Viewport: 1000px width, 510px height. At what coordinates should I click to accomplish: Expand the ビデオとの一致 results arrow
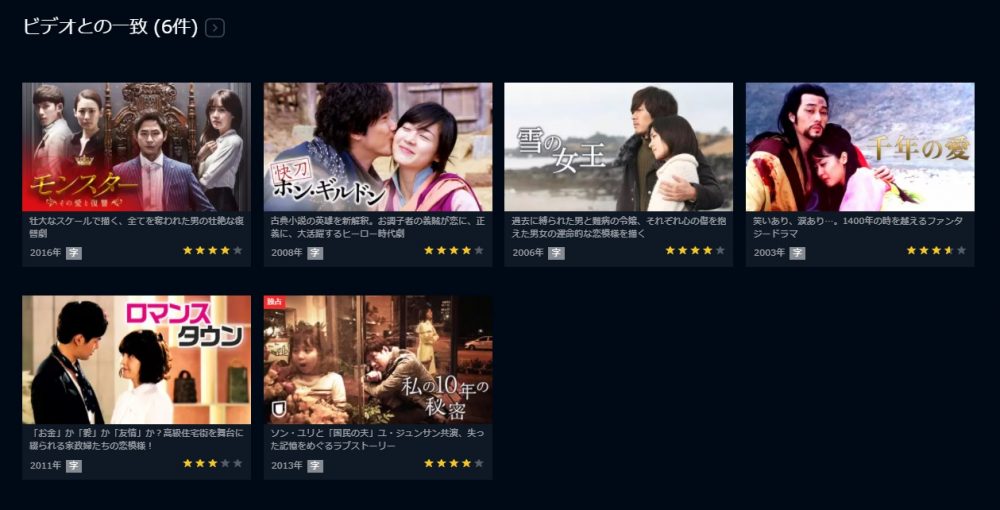click(215, 28)
